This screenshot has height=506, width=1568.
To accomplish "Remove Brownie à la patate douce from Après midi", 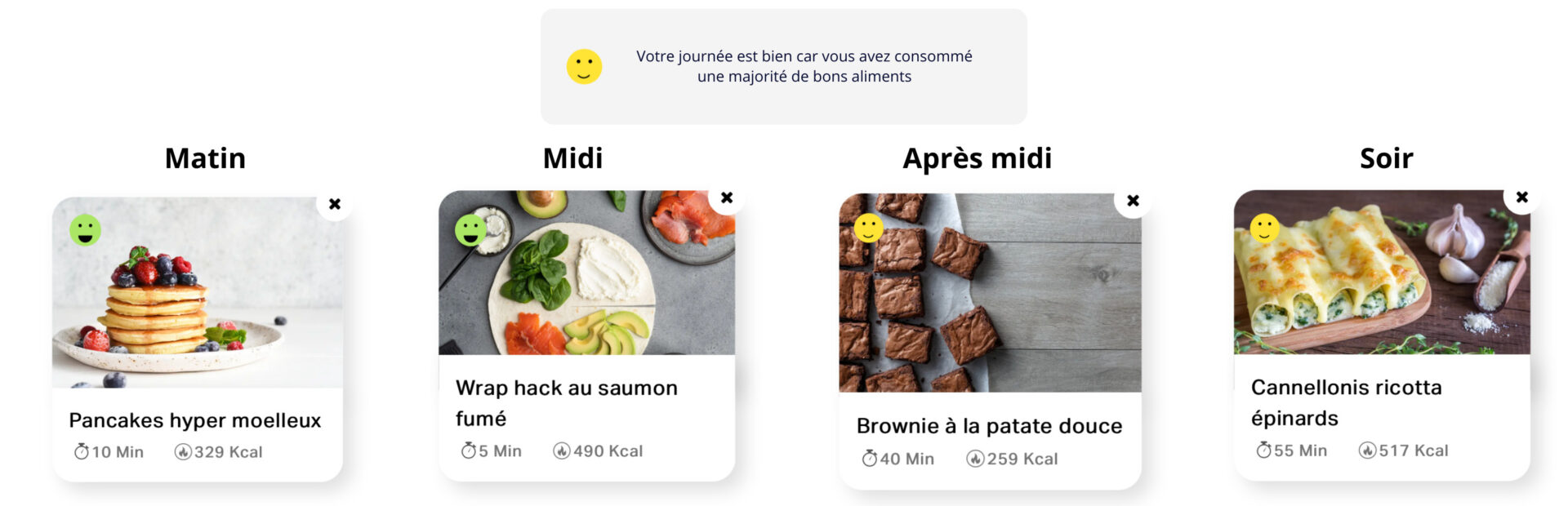I will click(1133, 201).
